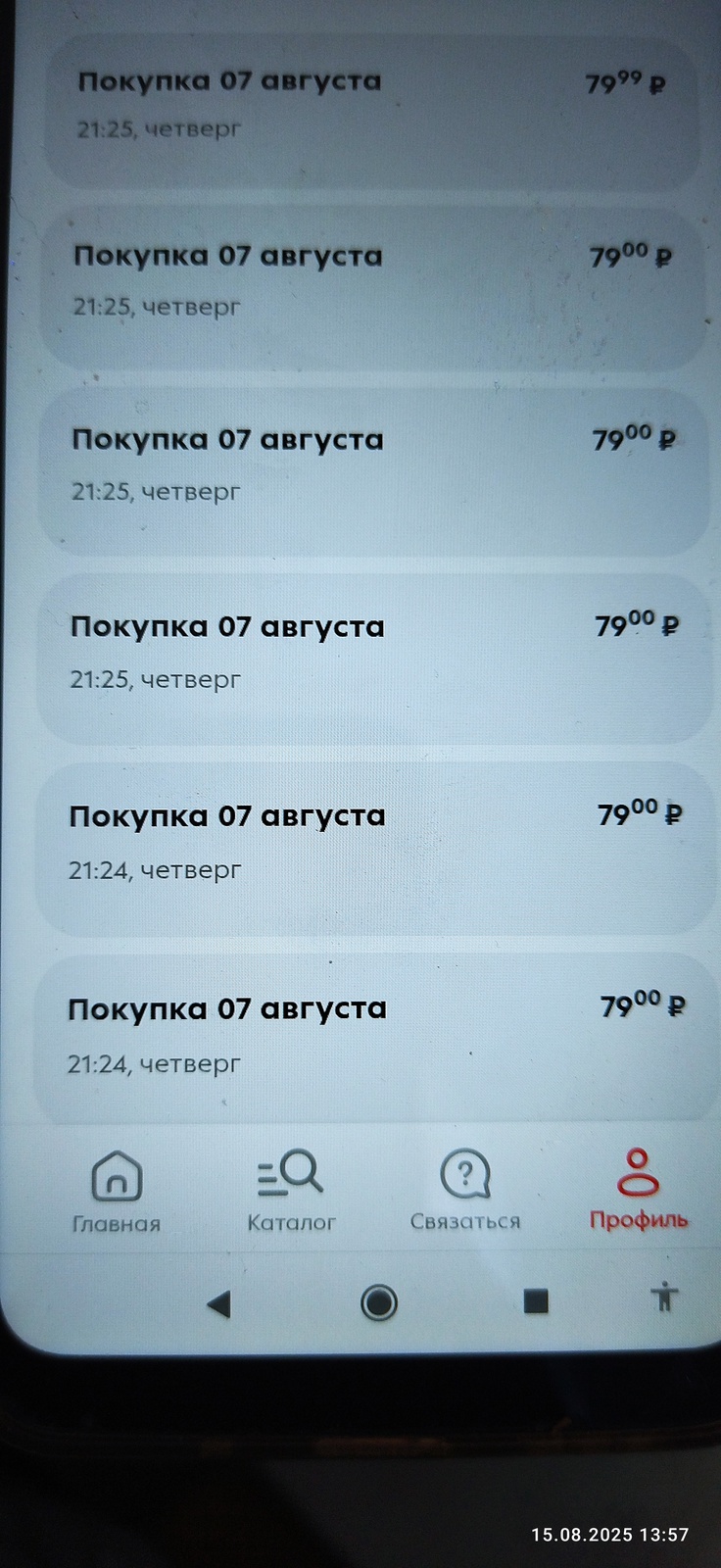Screen dimensions: 721x1568
Task: Open the Связаться support tab
Action: pyautogui.click(x=465, y=1190)
